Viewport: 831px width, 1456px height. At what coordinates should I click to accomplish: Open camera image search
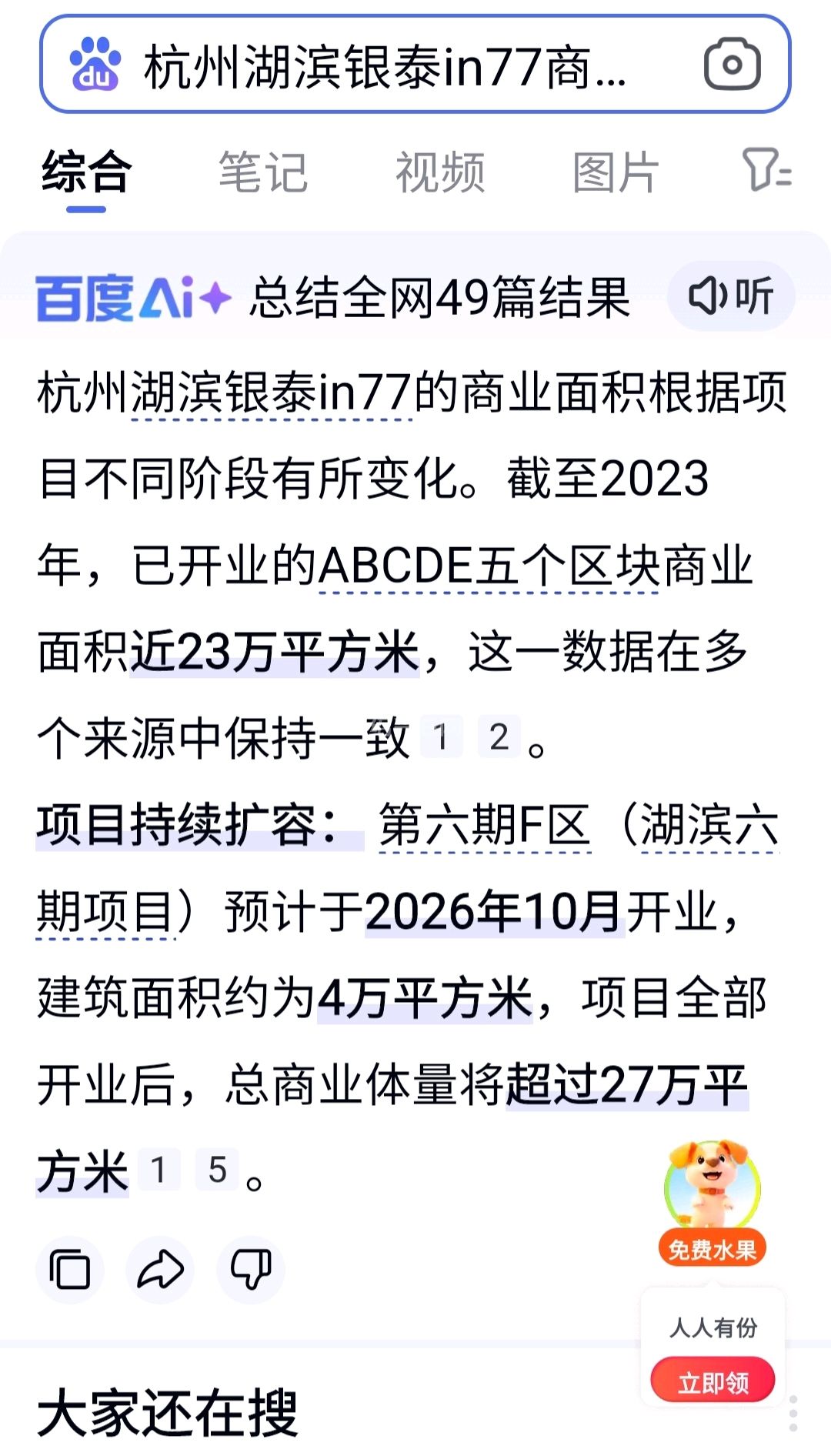[x=732, y=65]
